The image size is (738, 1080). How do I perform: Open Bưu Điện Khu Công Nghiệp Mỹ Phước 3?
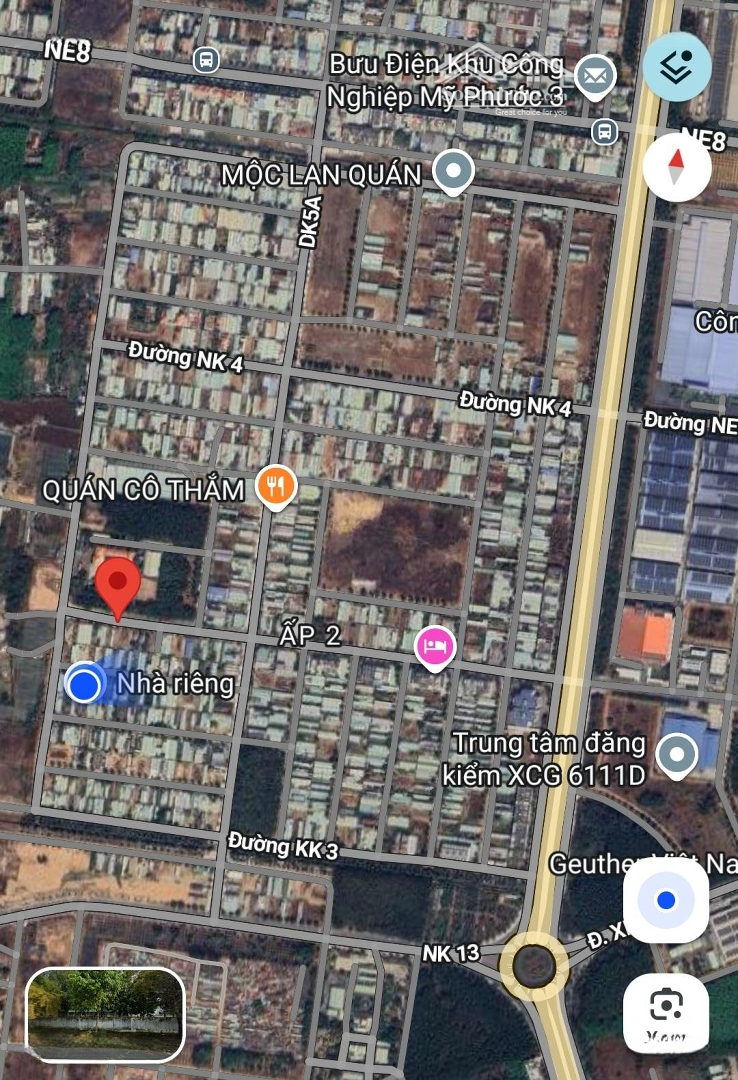(x=595, y=75)
